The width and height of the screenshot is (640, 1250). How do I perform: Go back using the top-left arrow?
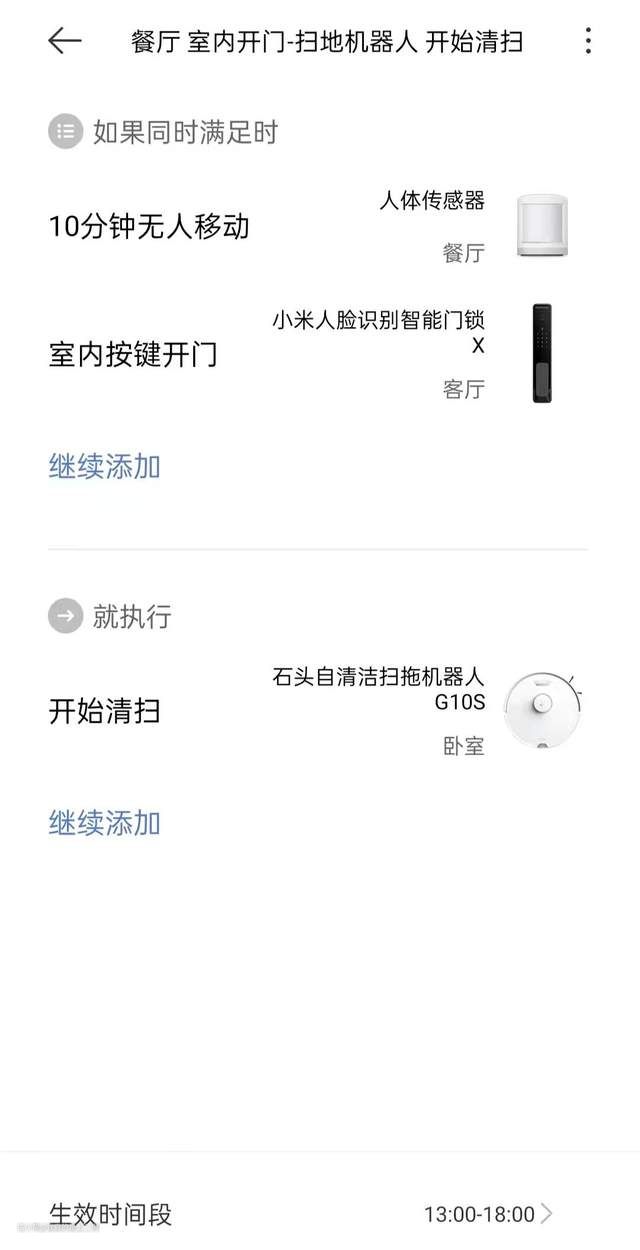click(65, 41)
